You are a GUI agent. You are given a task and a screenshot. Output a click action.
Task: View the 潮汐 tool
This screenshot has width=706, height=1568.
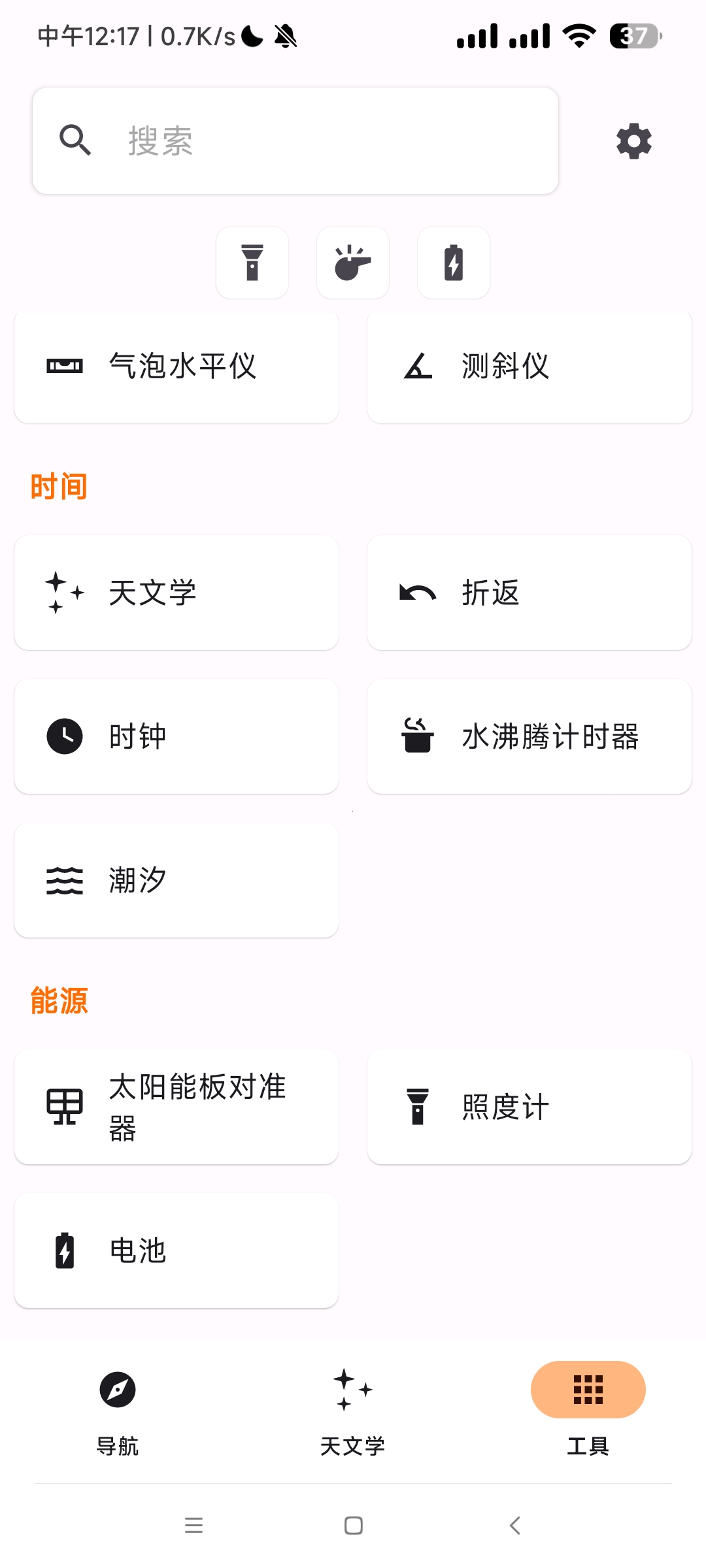pos(176,880)
